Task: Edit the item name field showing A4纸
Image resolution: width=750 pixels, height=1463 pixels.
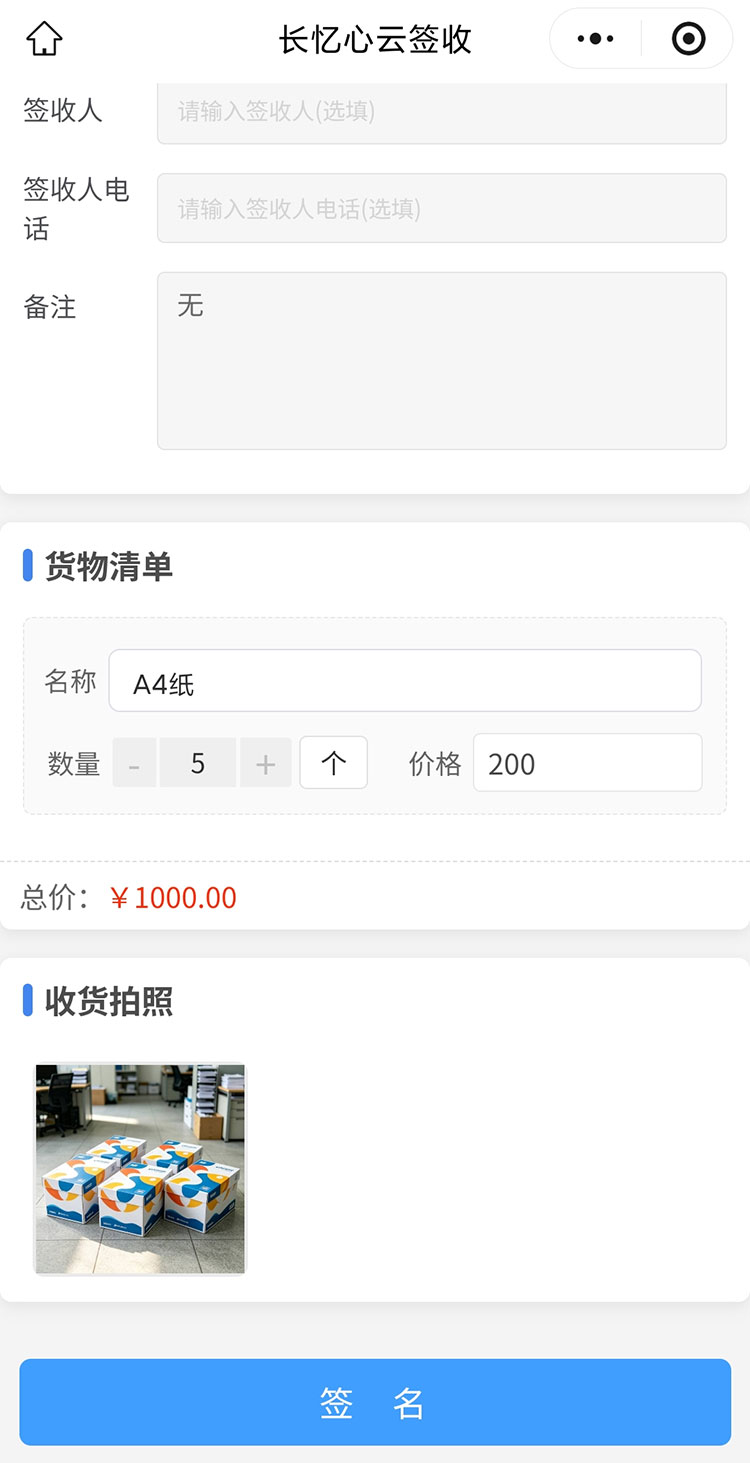Action: (x=405, y=681)
